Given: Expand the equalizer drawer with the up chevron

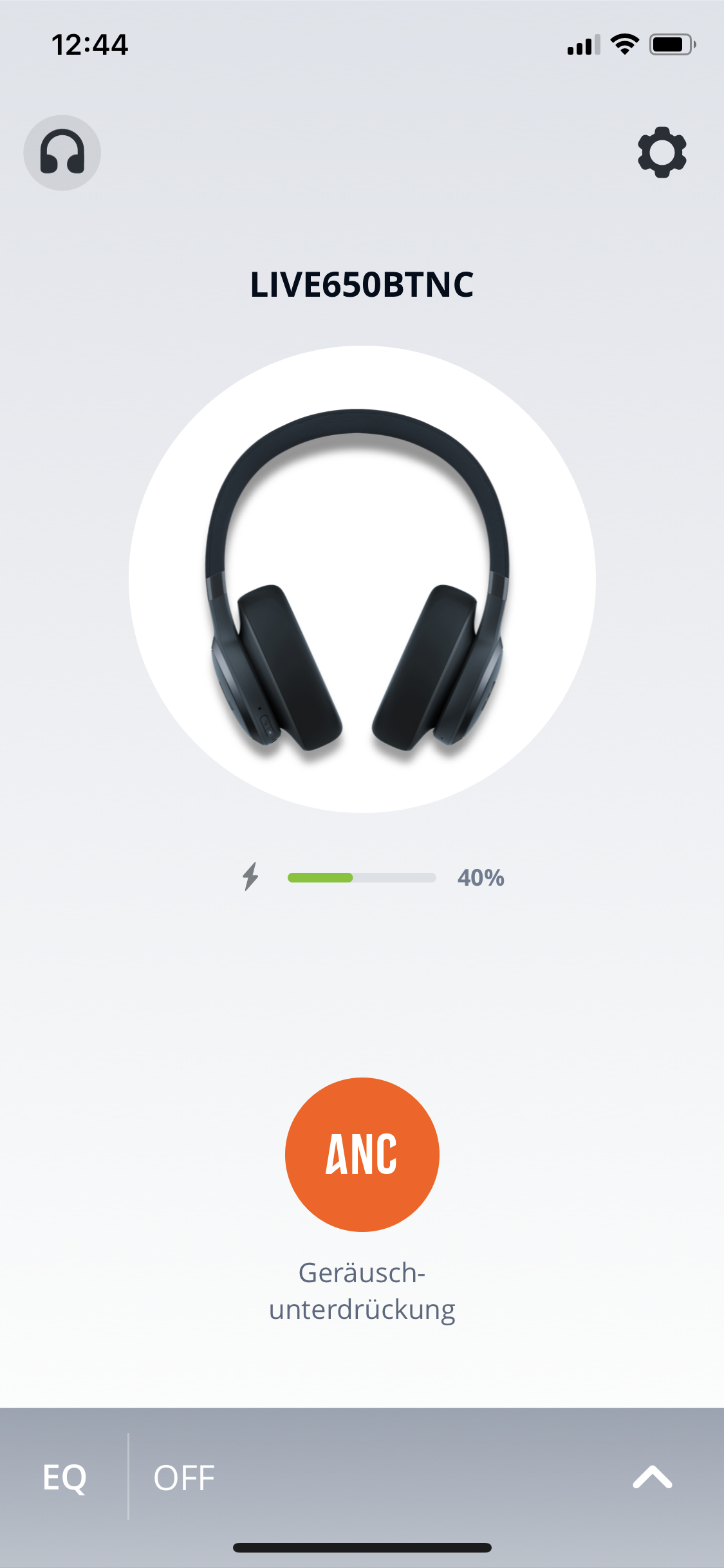Looking at the screenshot, I should click(x=652, y=1477).
